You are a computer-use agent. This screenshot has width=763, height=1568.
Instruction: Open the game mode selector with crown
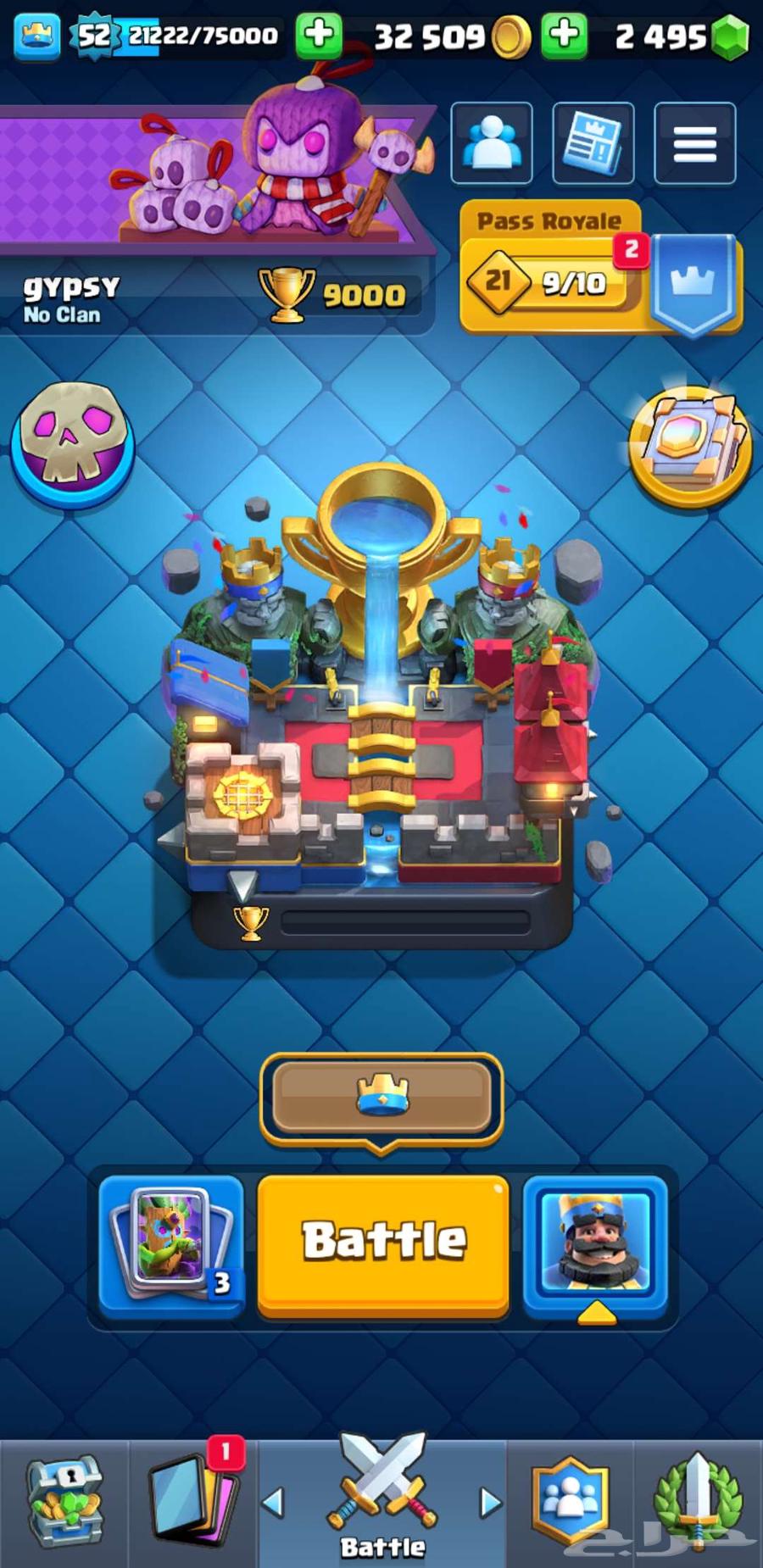[x=381, y=1096]
